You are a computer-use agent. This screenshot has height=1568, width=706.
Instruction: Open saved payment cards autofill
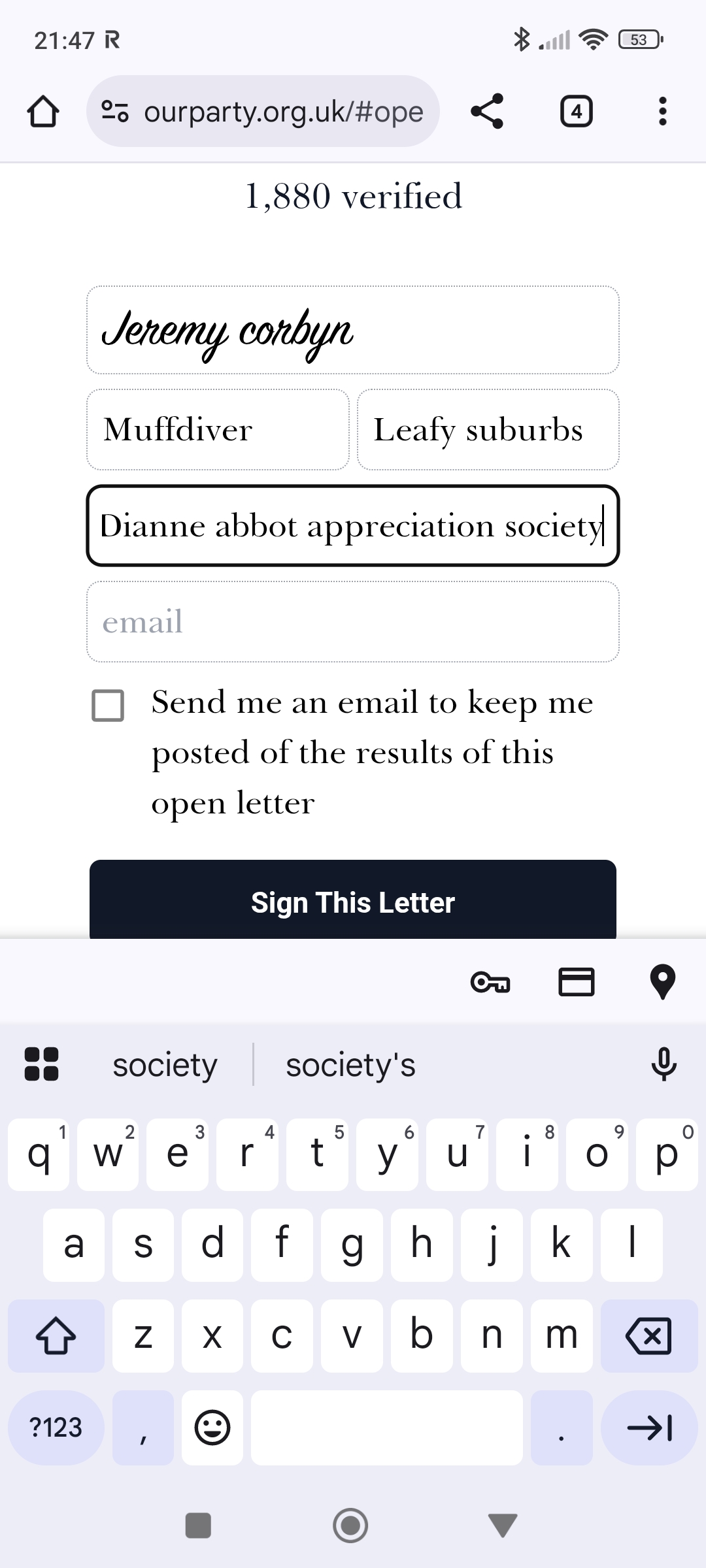[576, 982]
